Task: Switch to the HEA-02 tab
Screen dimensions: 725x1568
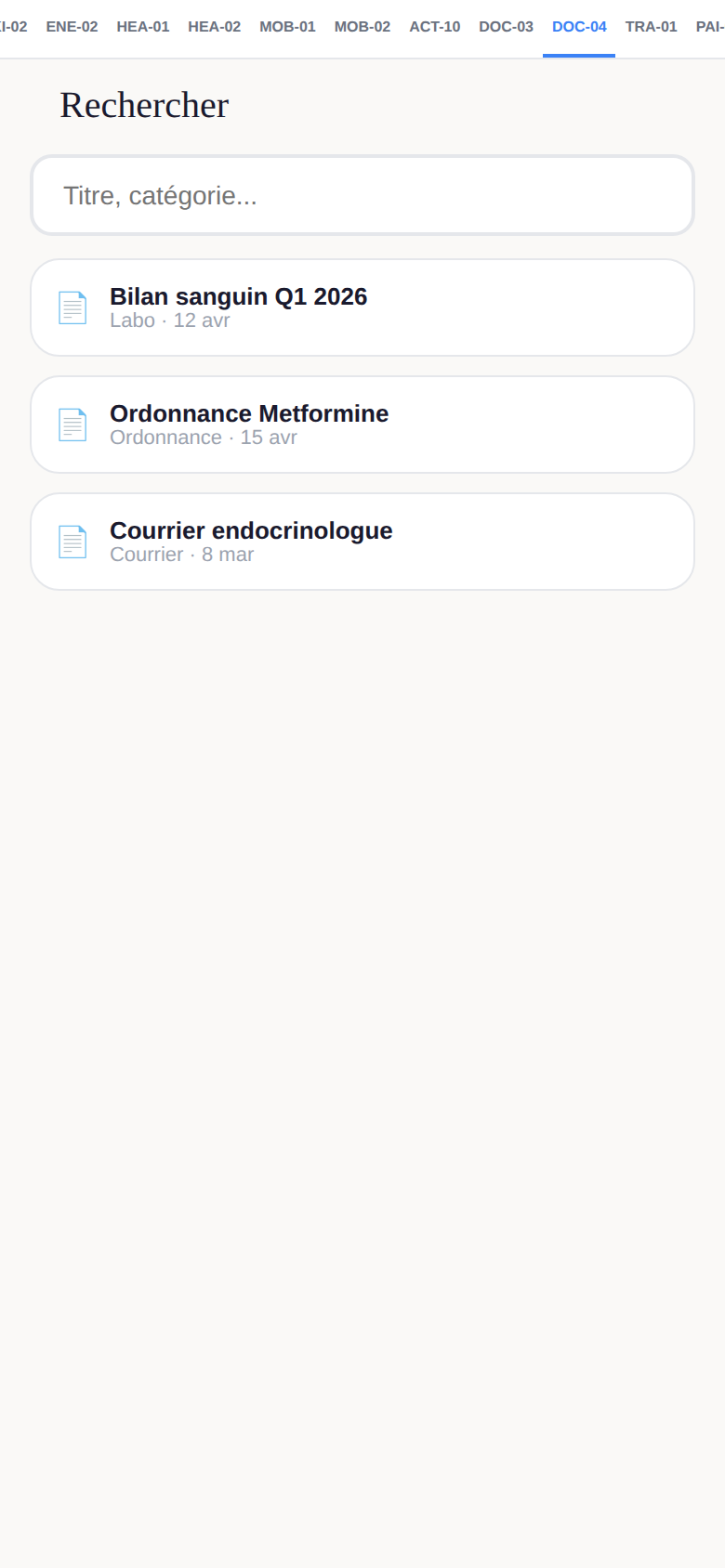Action: [214, 27]
